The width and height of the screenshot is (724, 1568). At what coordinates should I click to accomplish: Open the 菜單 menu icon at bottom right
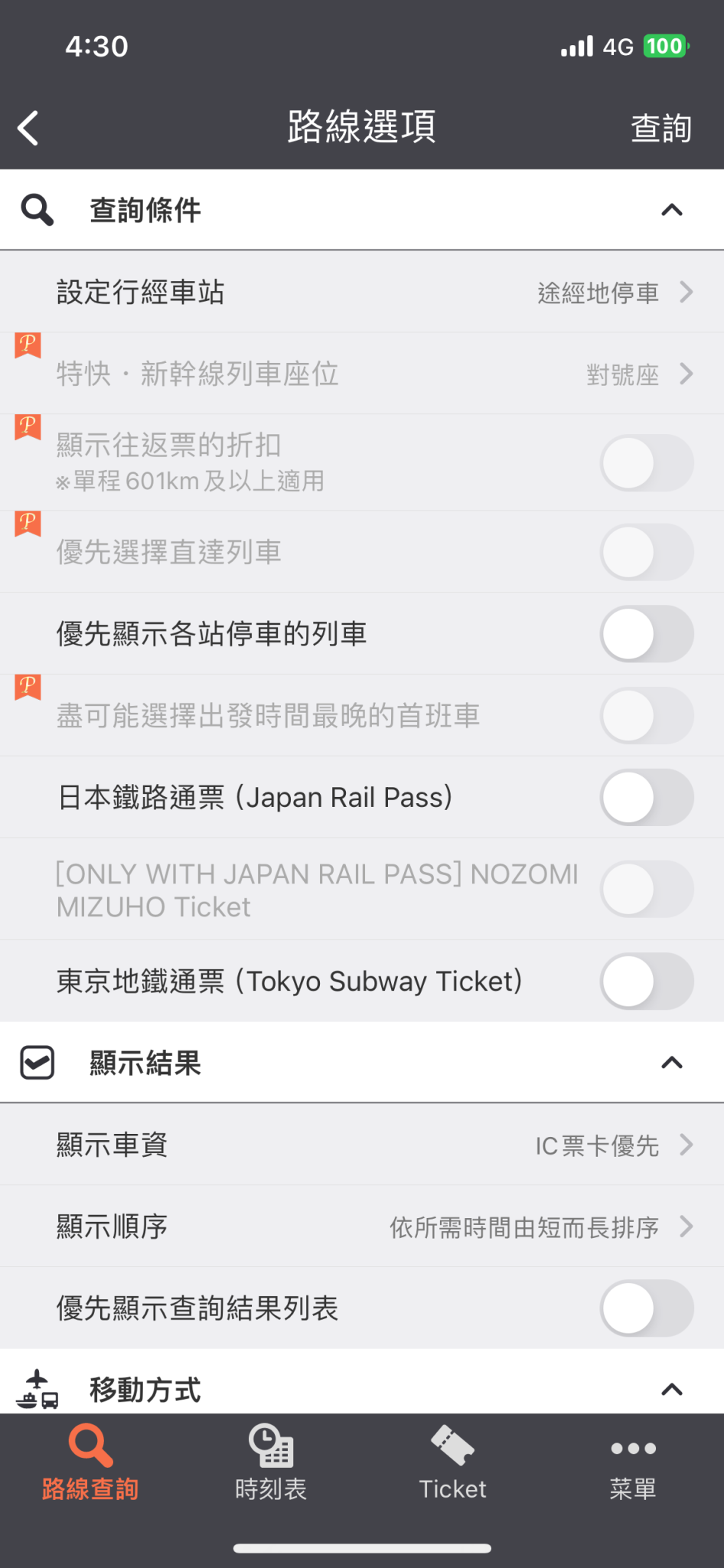pyautogui.click(x=634, y=1449)
